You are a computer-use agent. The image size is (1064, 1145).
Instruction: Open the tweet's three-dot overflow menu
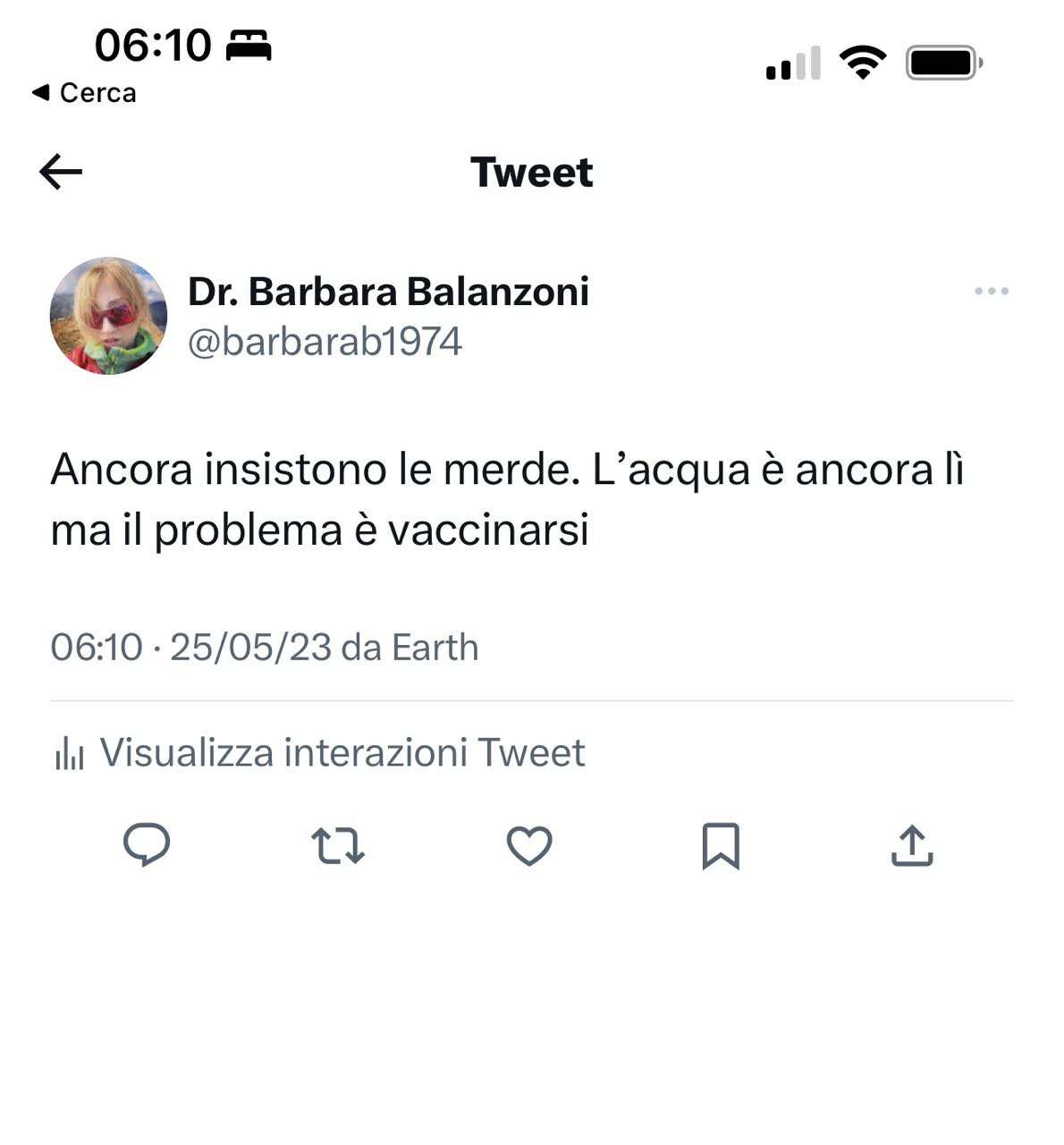pos(992,292)
